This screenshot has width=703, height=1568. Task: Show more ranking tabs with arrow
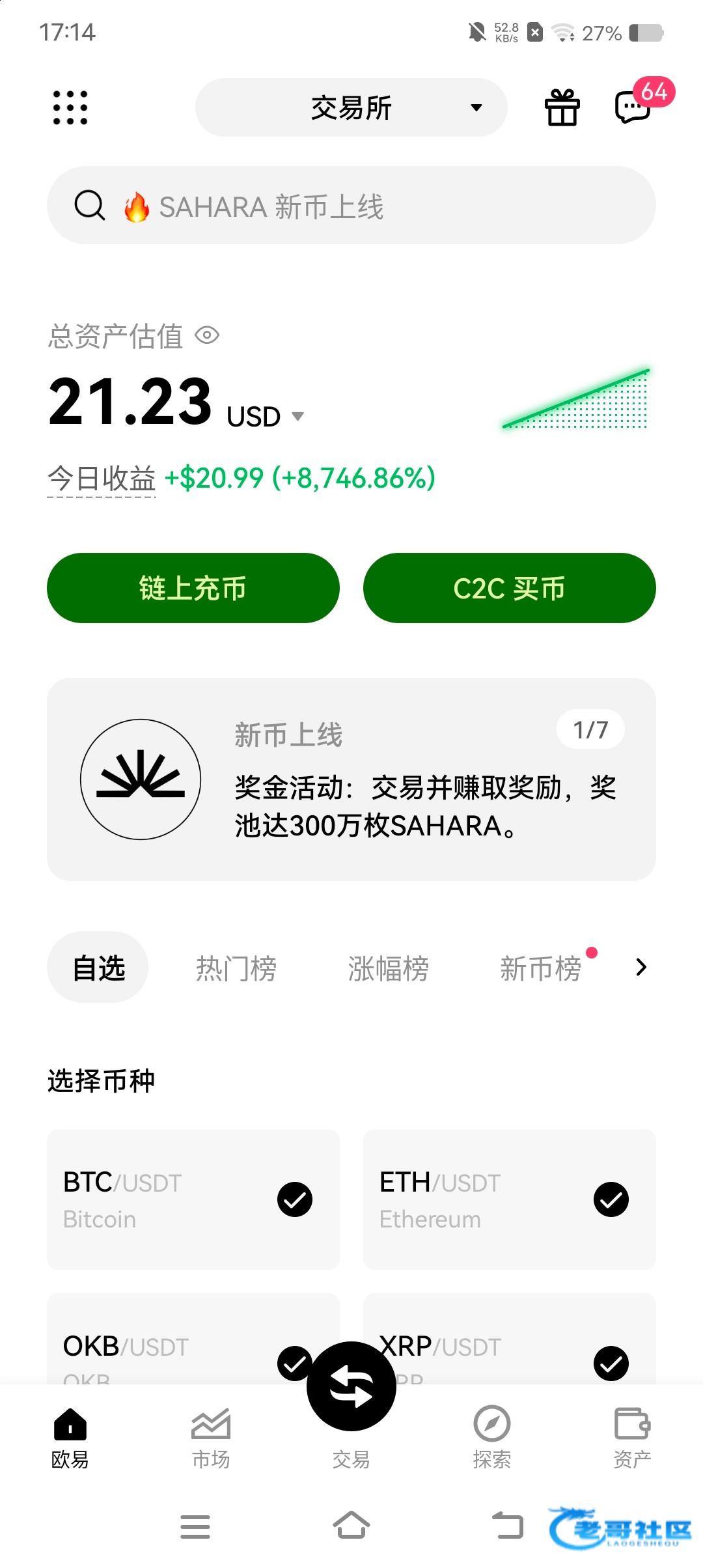[641, 968]
